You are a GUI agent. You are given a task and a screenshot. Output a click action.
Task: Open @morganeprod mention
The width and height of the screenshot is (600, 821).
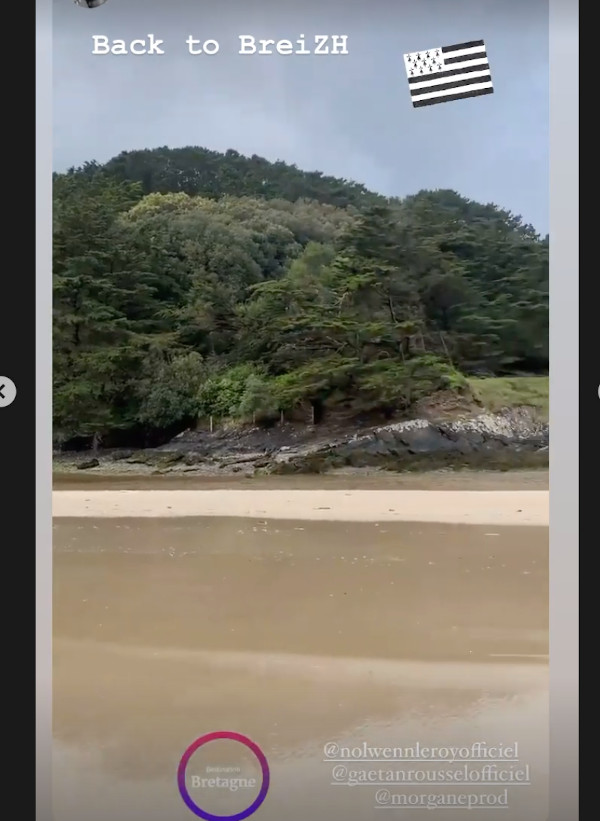(x=441, y=798)
